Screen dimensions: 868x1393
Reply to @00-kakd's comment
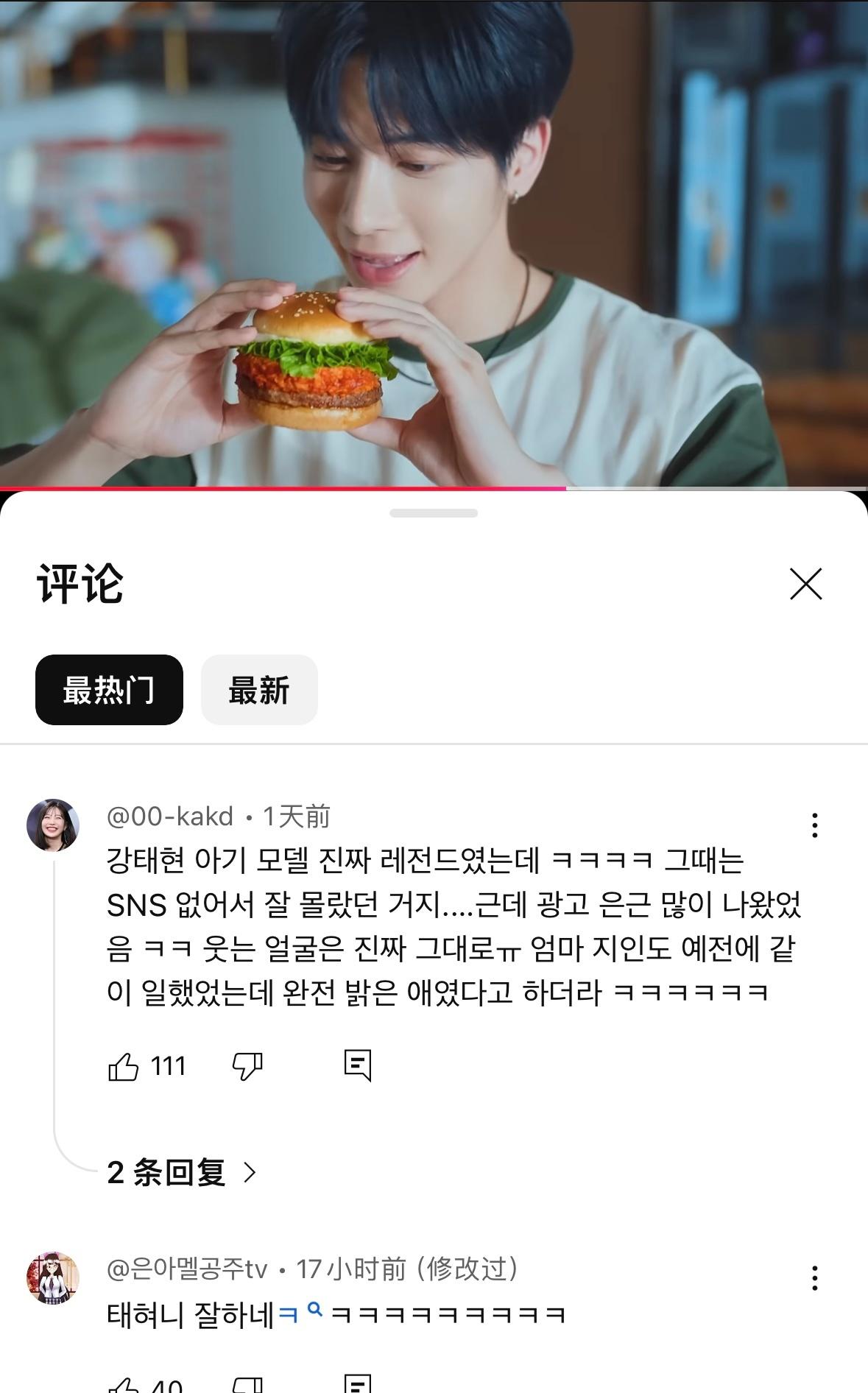coord(358,1065)
